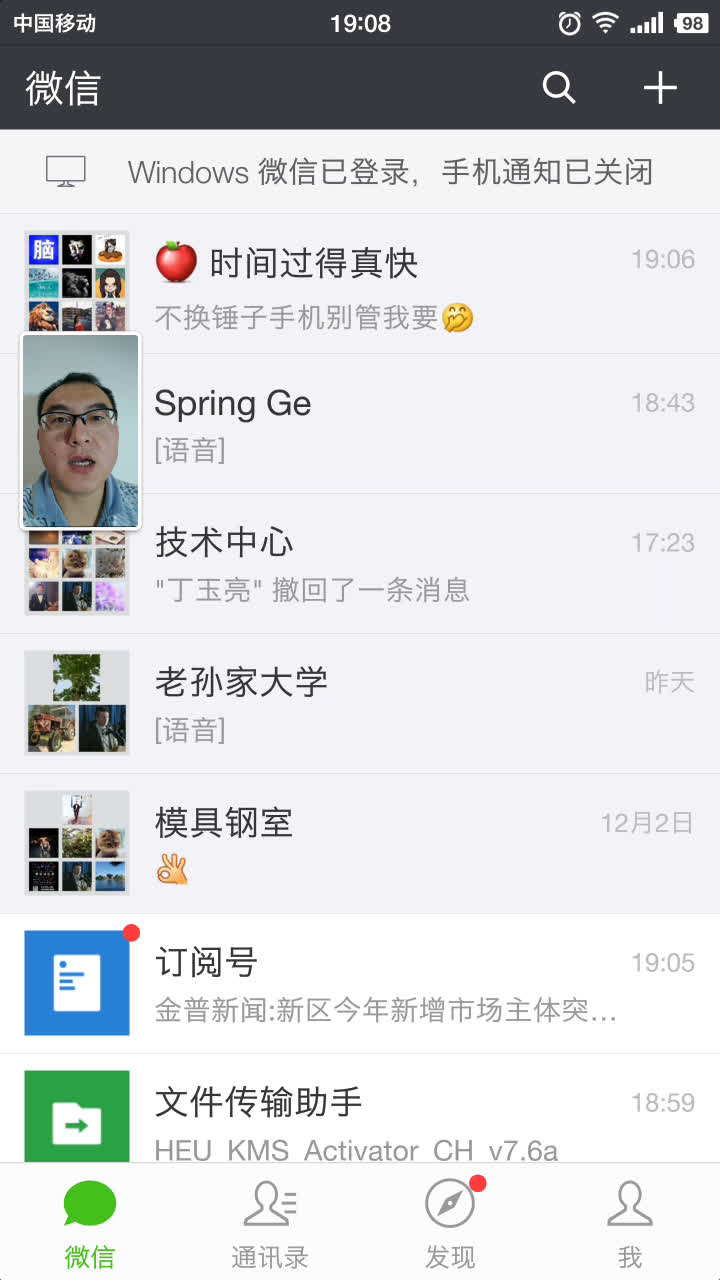
Task: Switch to the 通讯录 contacts tab
Action: [x=270, y=1222]
